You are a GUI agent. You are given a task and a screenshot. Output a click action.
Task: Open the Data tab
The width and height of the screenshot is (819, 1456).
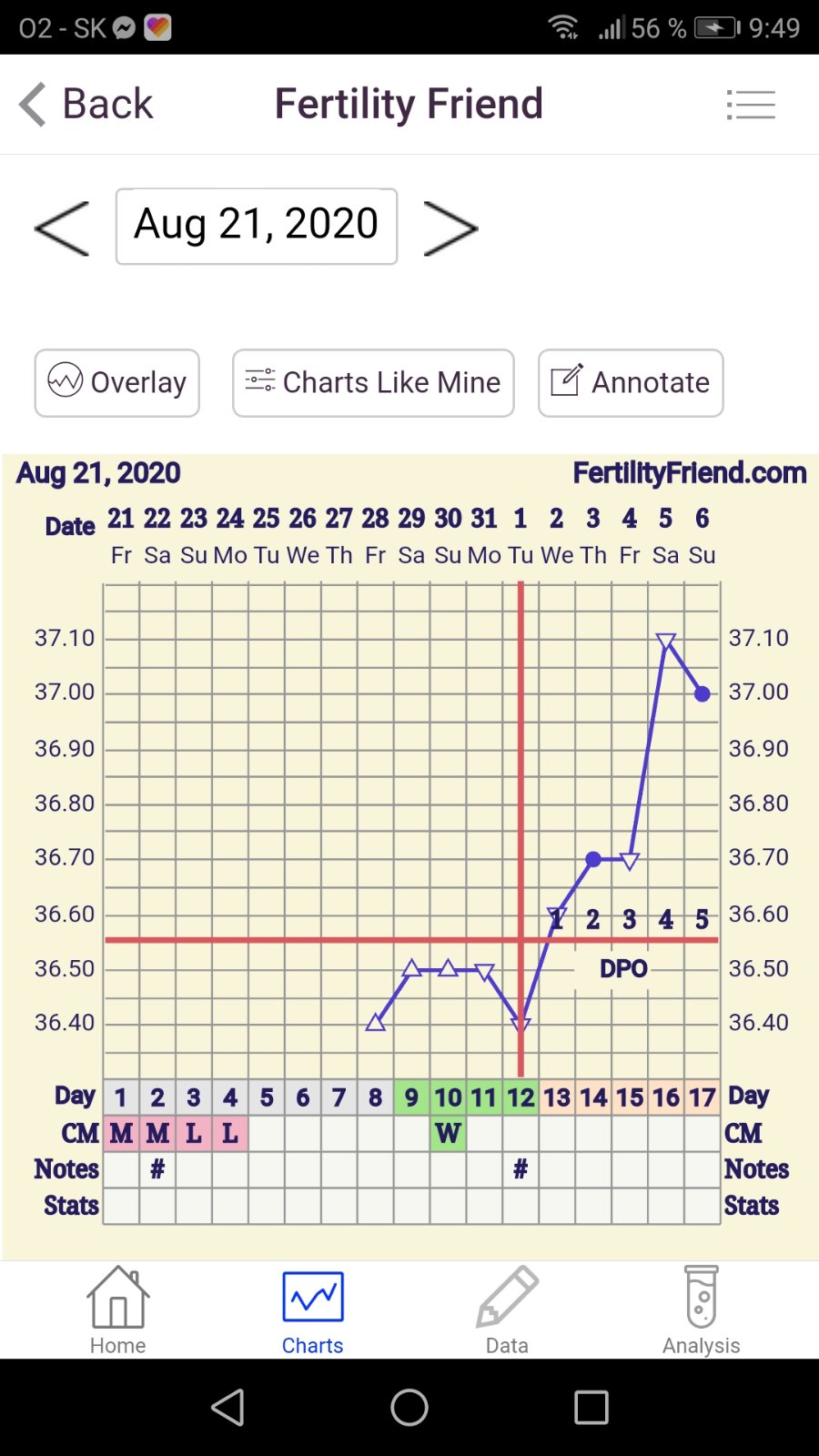coord(507,1310)
